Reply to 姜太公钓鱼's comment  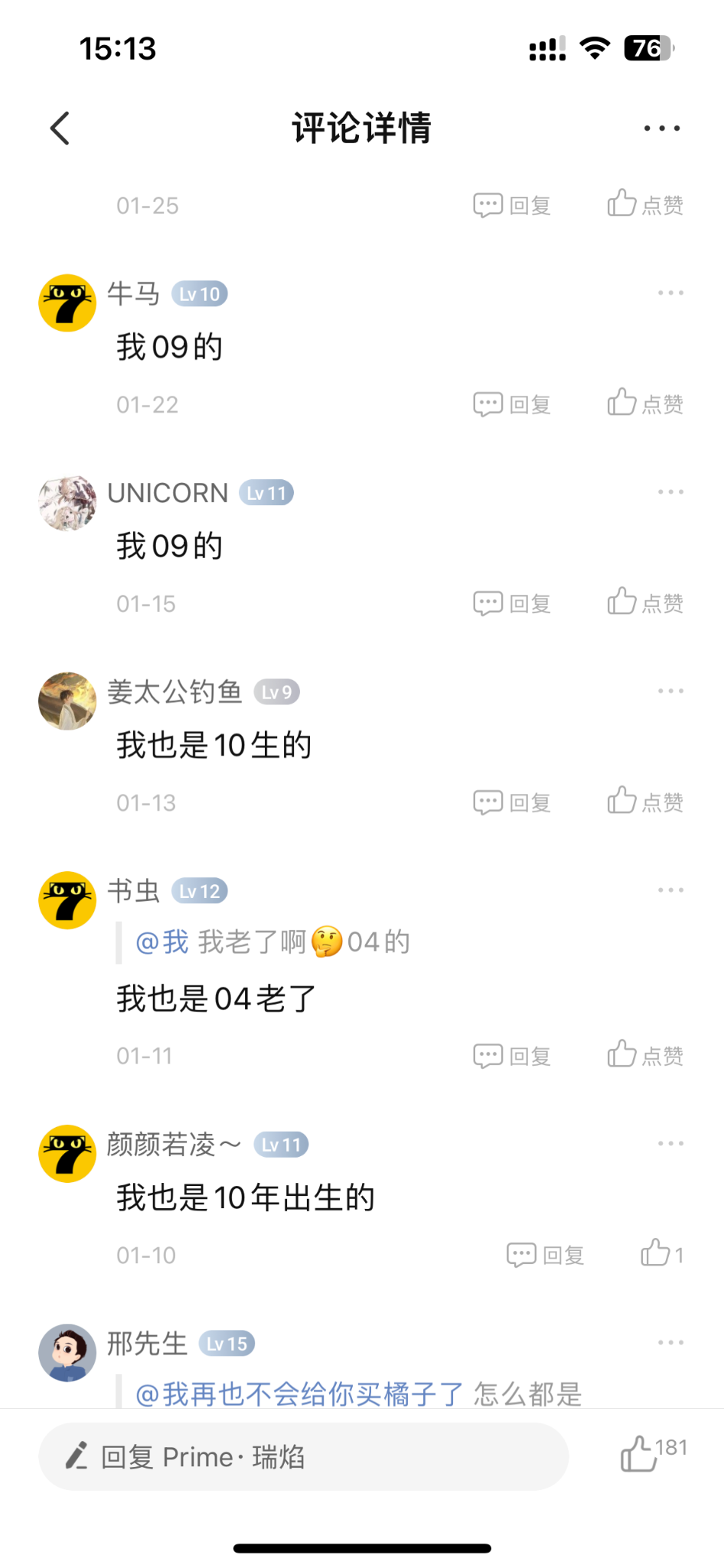pyautogui.click(x=512, y=802)
